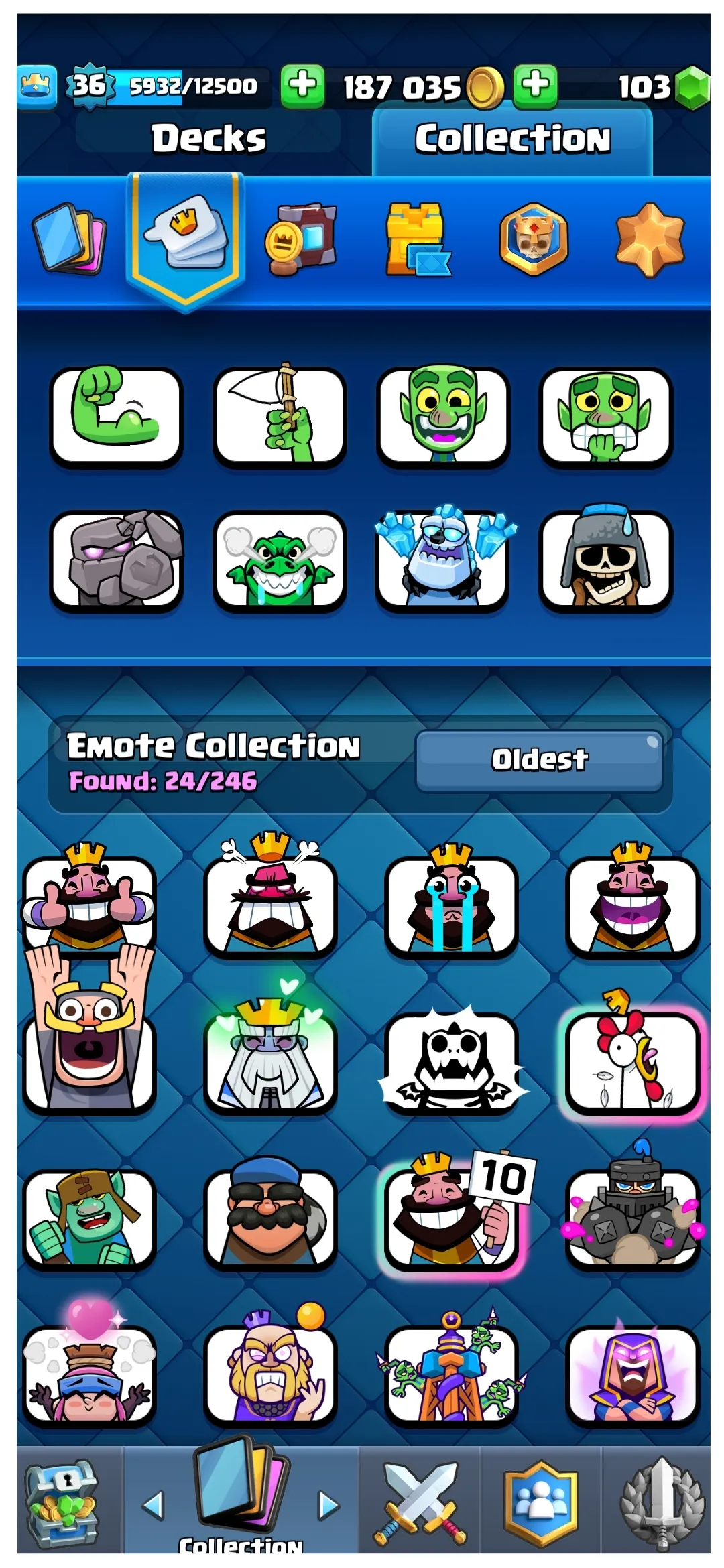The width and height of the screenshot is (724, 1568).
Task: Switch to the Collection tab
Action: point(513,137)
